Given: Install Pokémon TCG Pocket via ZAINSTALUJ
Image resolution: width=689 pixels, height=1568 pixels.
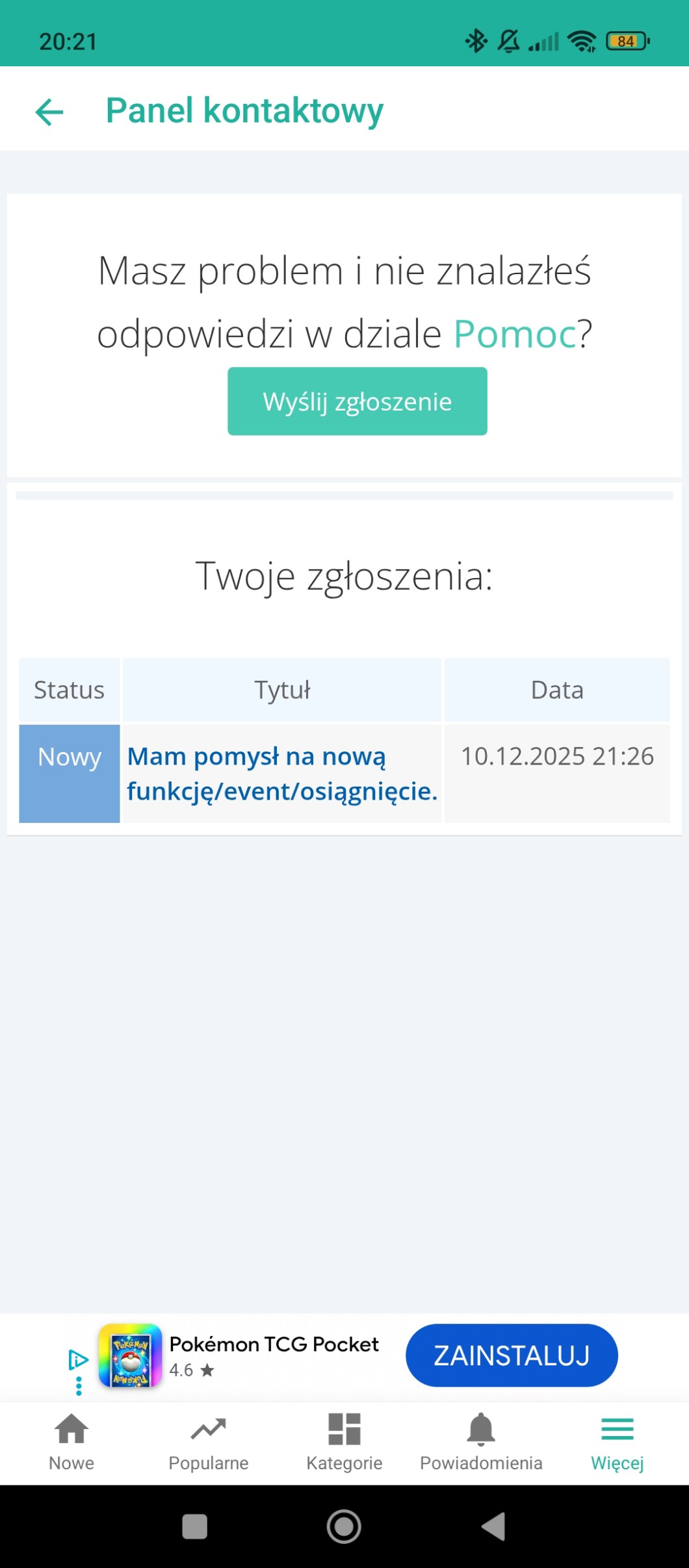Looking at the screenshot, I should pos(511,1355).
